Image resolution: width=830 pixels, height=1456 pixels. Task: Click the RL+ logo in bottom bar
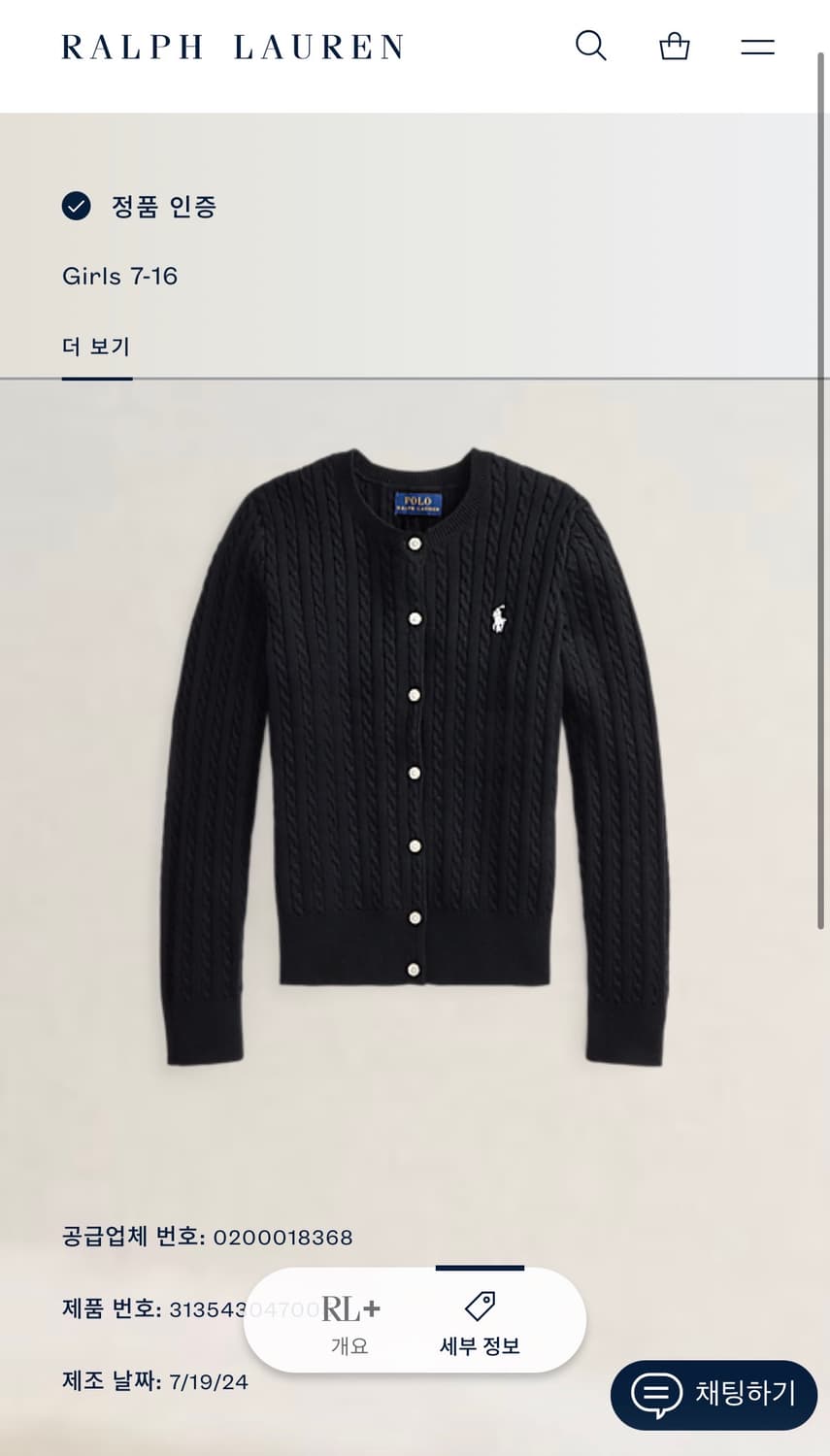[350, 1309]
